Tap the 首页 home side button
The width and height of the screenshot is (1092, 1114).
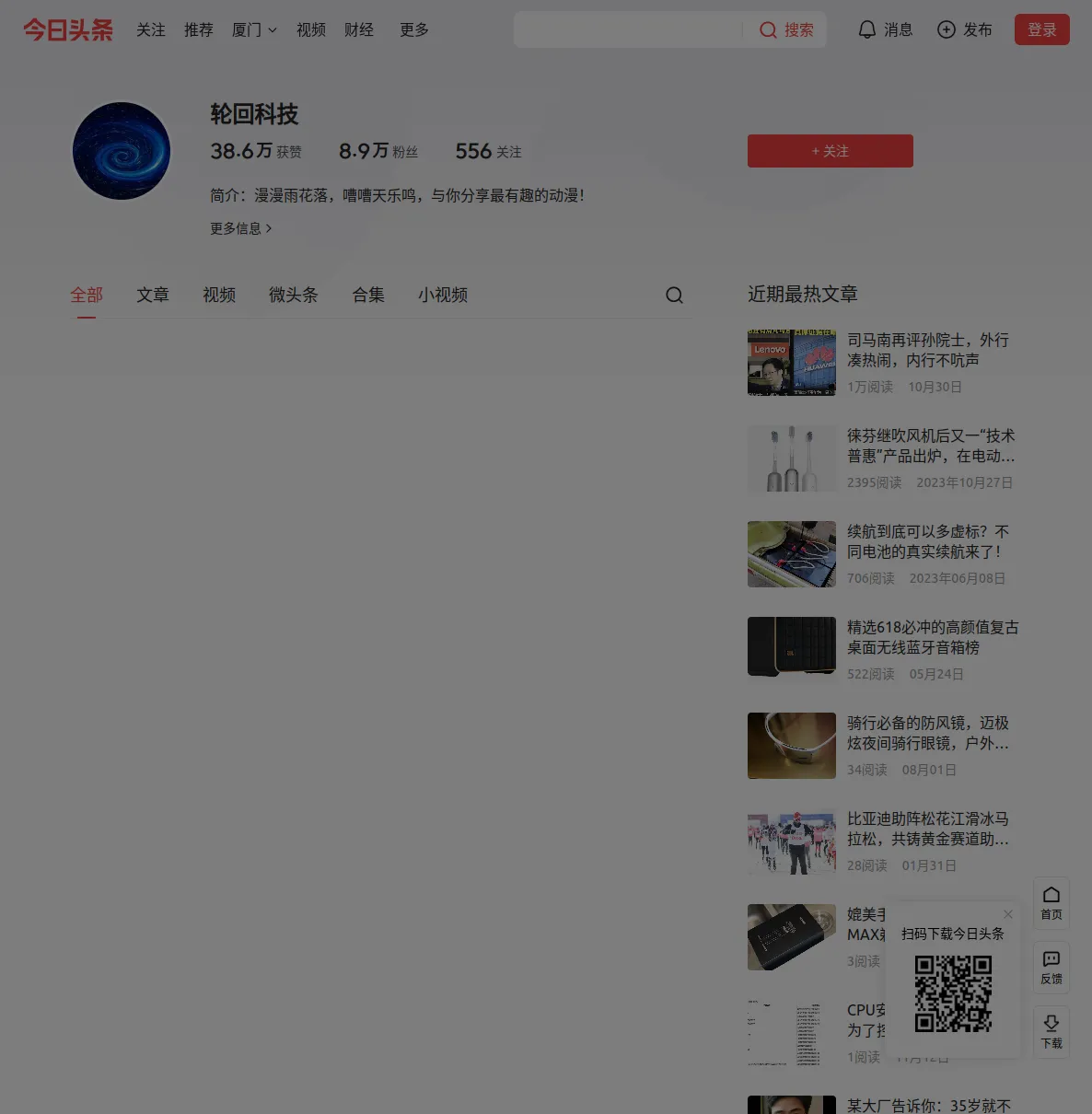[x=1051, y=902]
